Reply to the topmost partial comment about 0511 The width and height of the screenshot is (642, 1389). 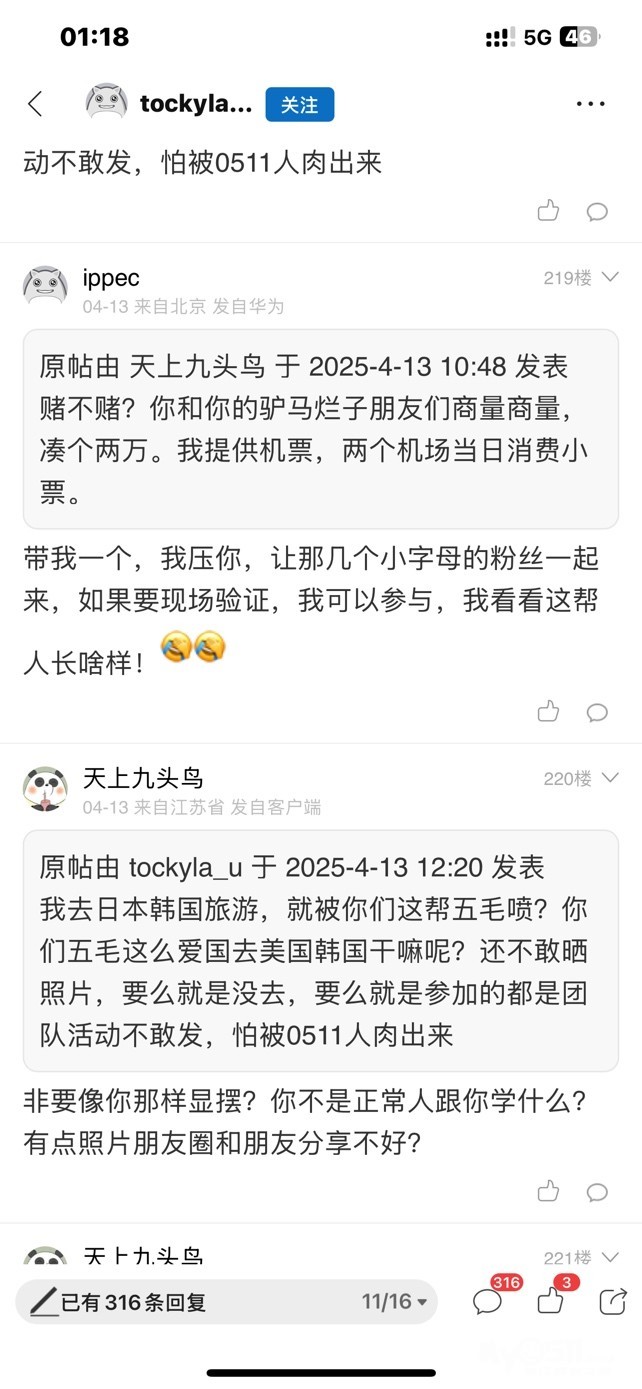coord(597,212)
